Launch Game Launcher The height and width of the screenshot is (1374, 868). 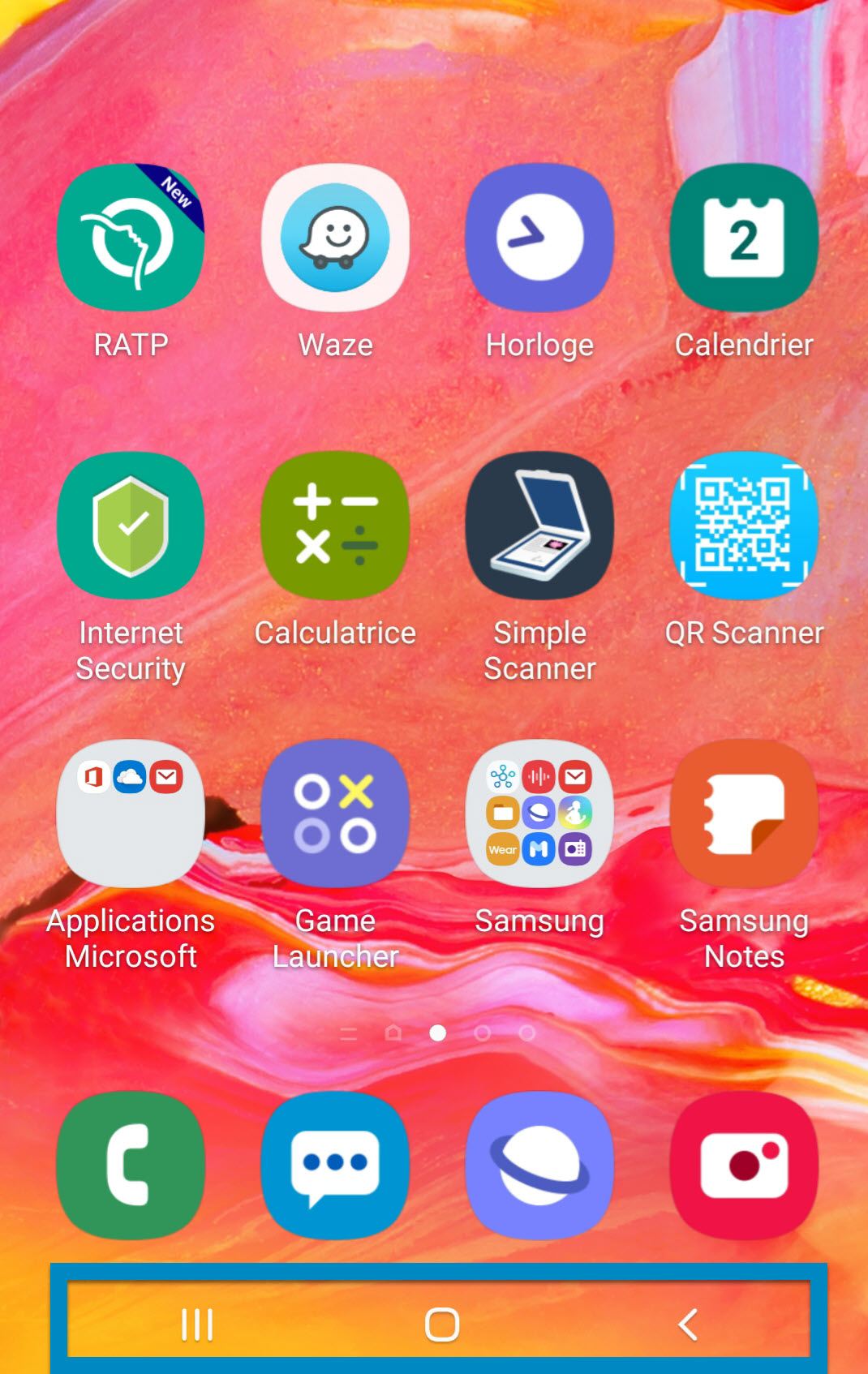(335, 813)
